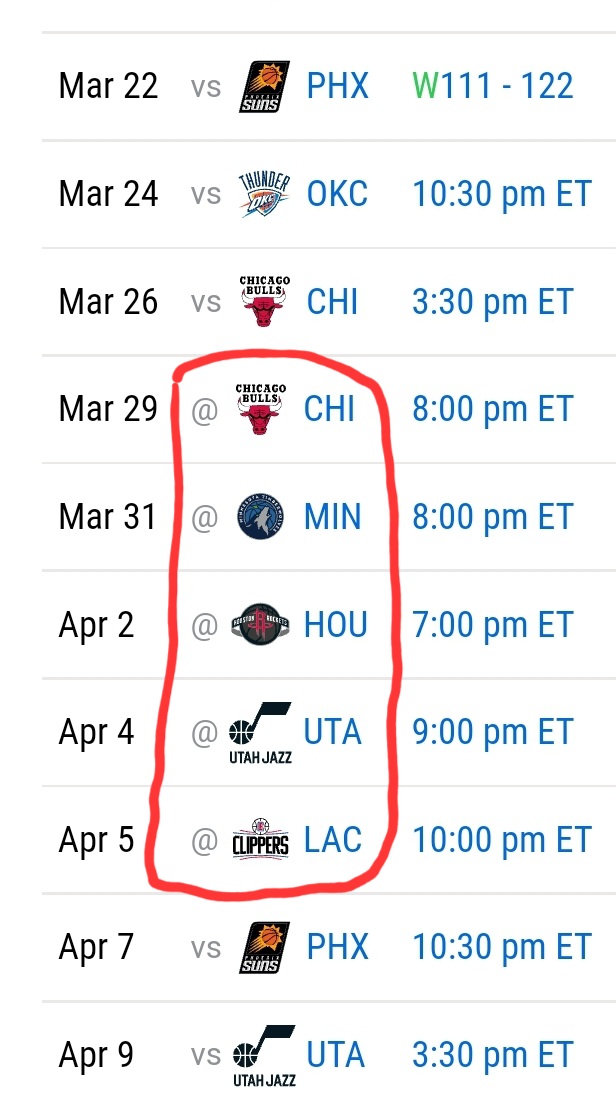The height and width of the screenshot is (1106, 616).
Task: Open the OKC team page
Action: point(337,194)
